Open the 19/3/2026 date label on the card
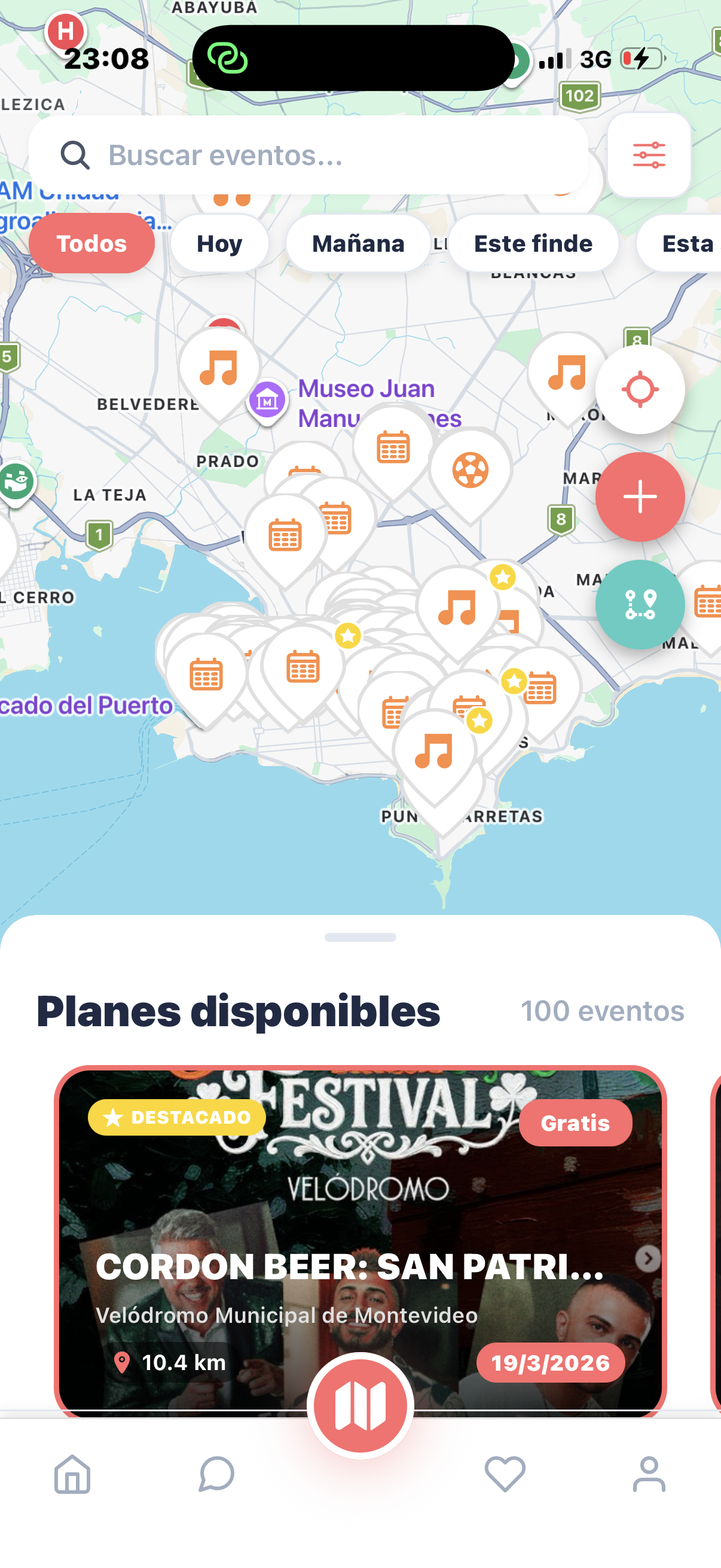 click(549, 1363)
